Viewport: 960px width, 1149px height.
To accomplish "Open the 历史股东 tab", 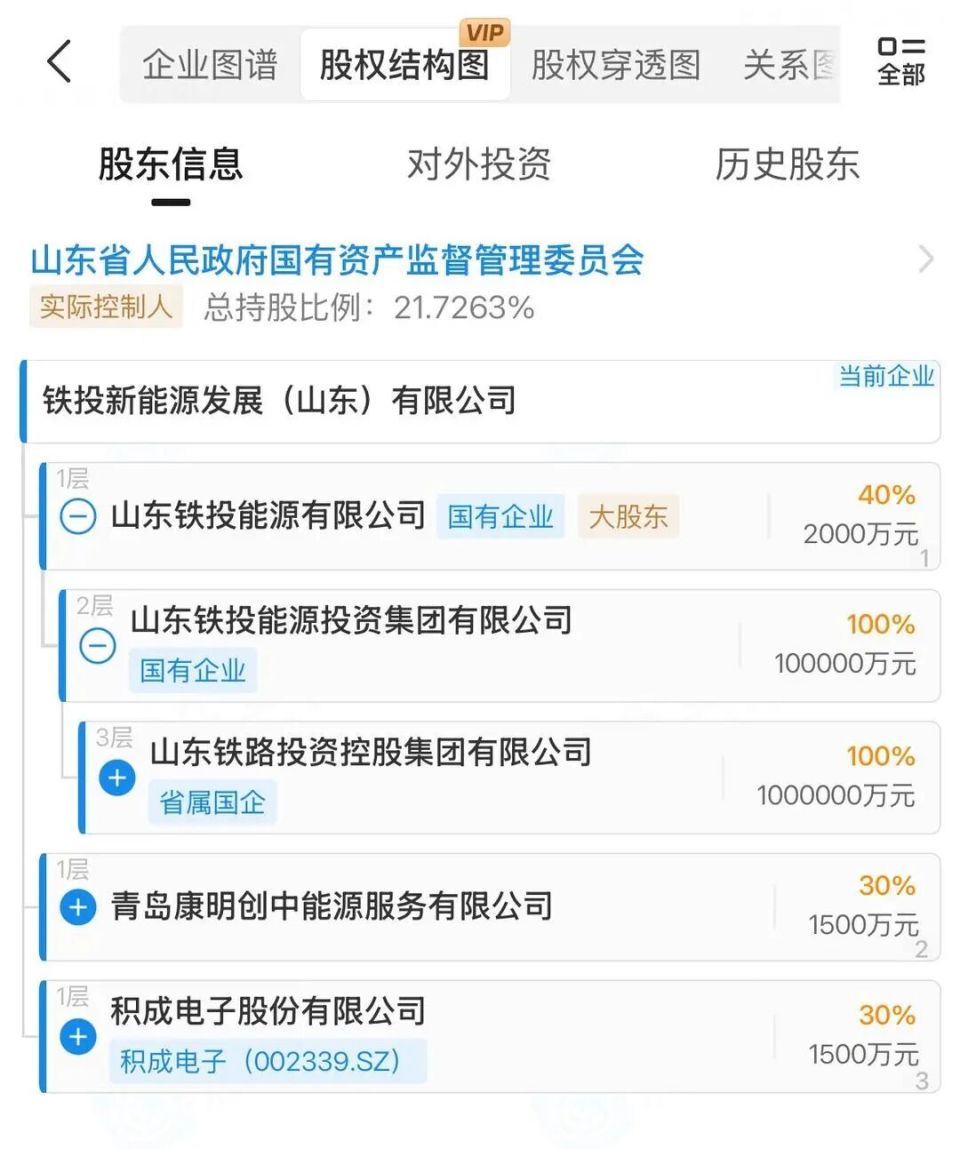I will [x=789, y=166].
